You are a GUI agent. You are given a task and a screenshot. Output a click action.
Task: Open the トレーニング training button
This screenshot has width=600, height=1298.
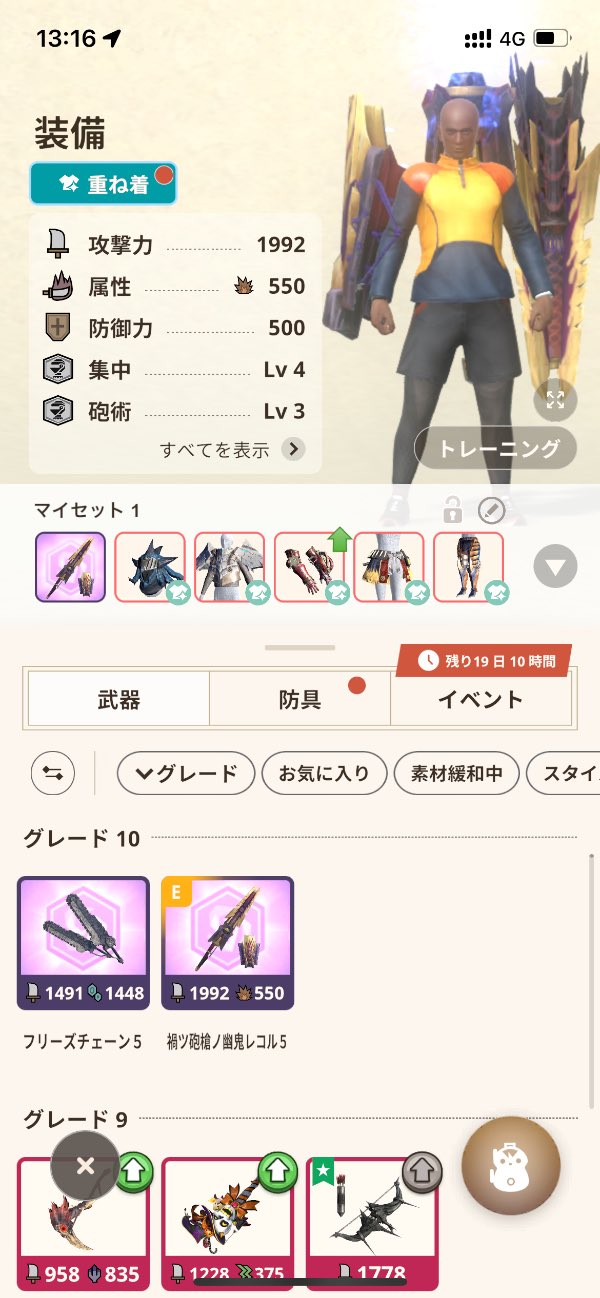[495, 449]
